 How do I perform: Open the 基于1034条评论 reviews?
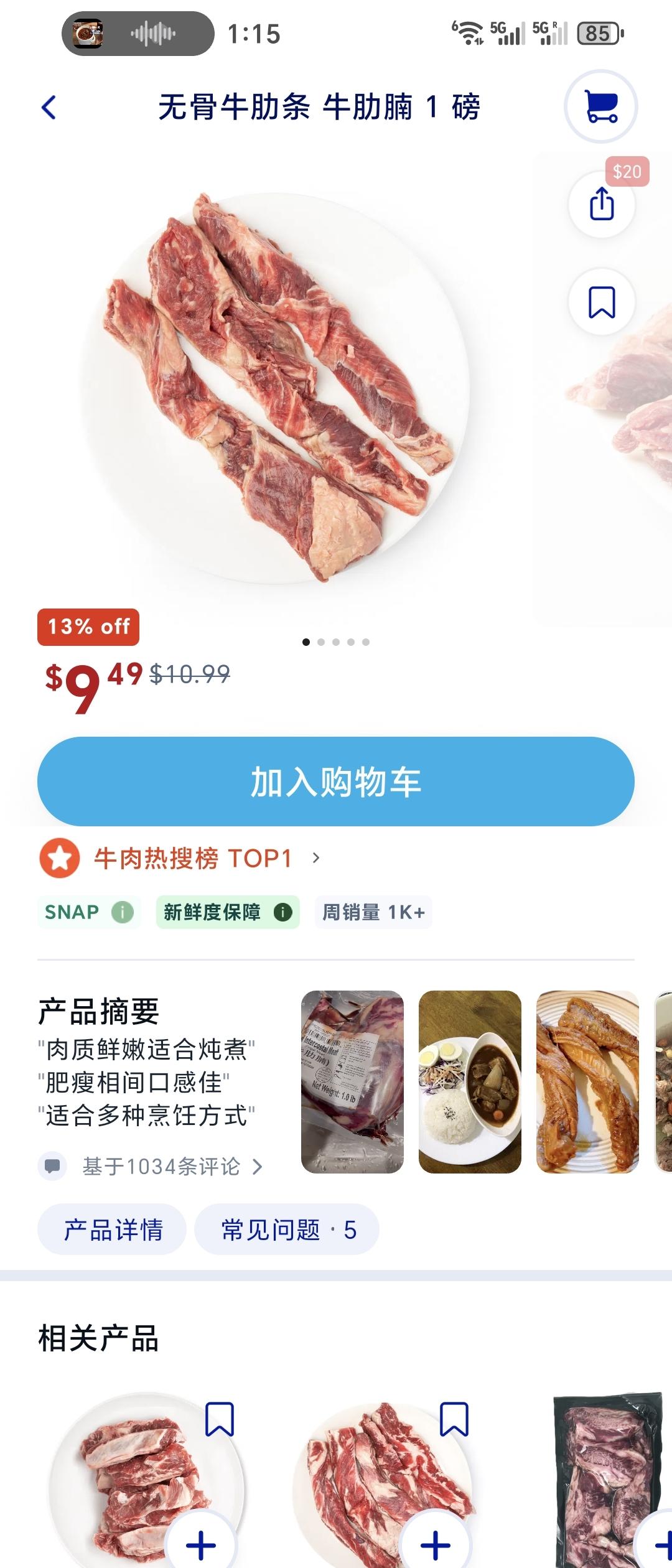pyautogui.click(x=162, y=1166)
